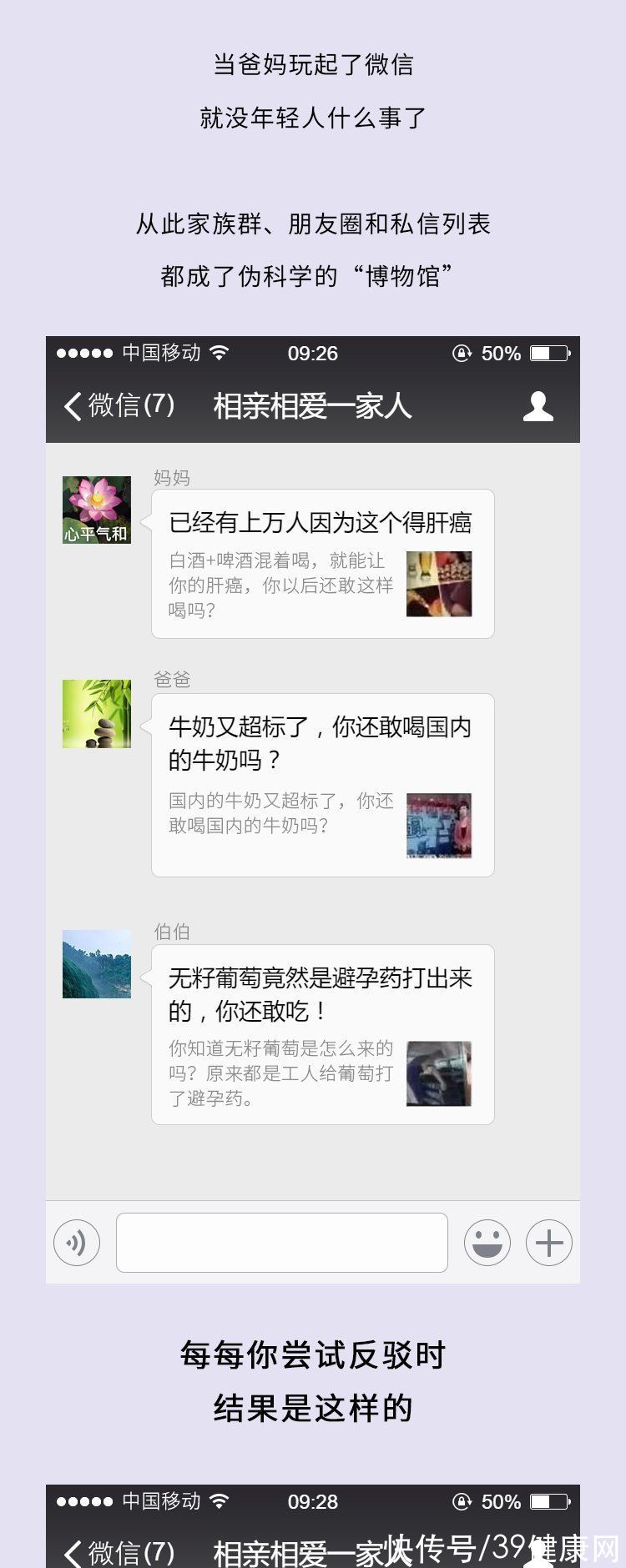Tap the plus icon for attachments

pos(548,1243)
